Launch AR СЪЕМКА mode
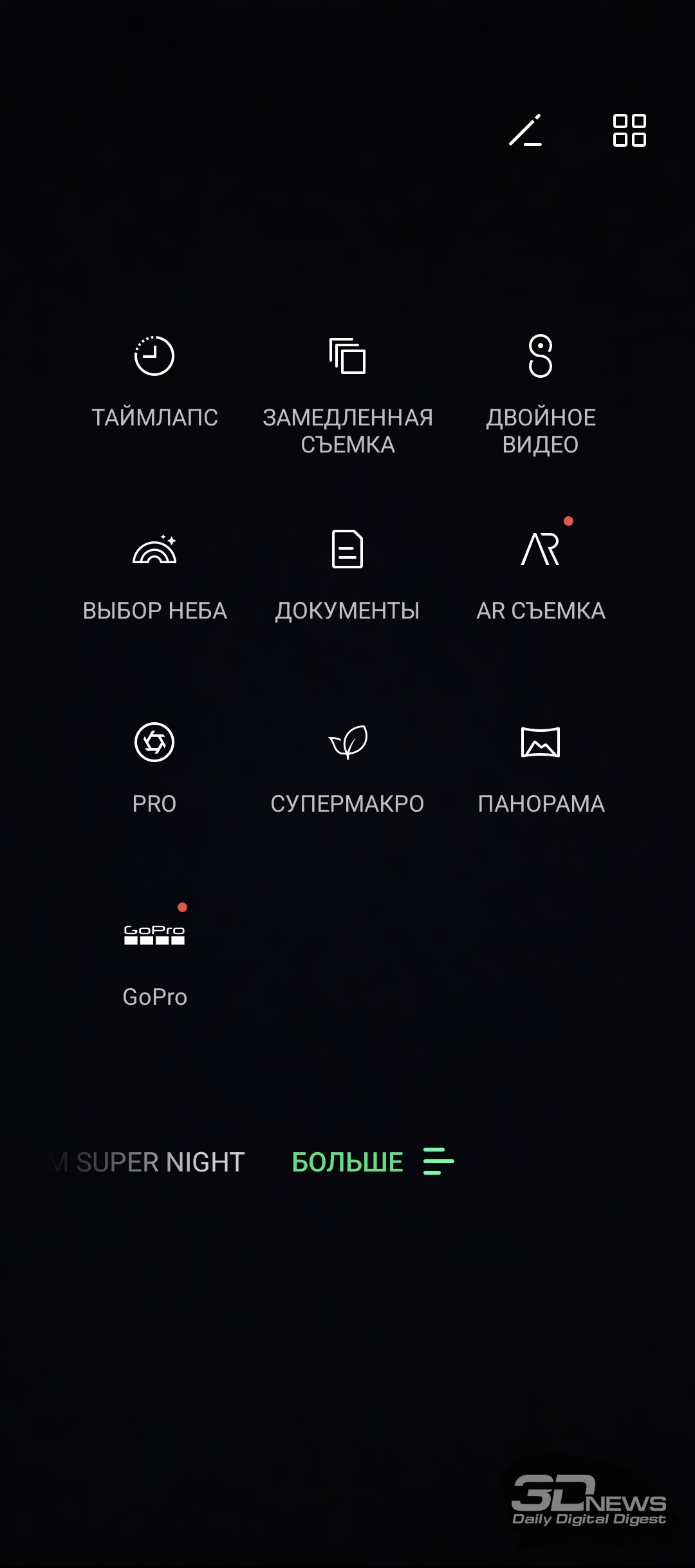This screenshot has width=695, height=1568. [x=541, y=577]
